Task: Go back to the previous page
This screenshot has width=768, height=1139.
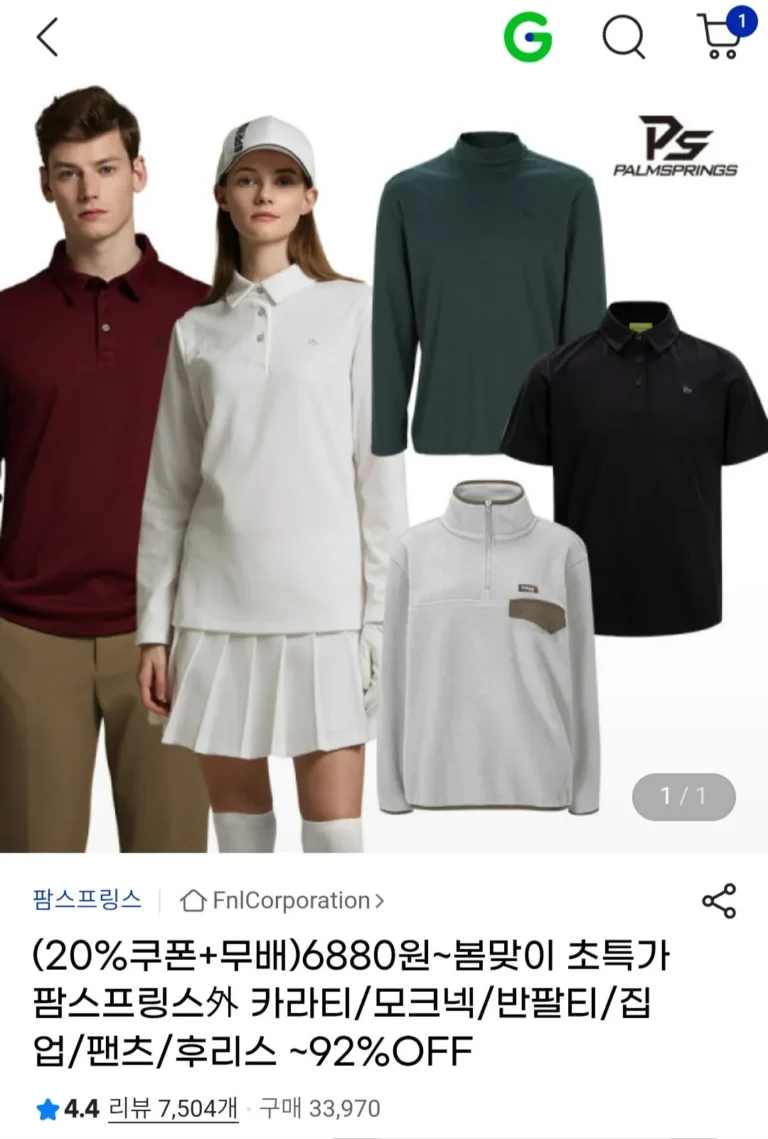Action: coord(47,38)
